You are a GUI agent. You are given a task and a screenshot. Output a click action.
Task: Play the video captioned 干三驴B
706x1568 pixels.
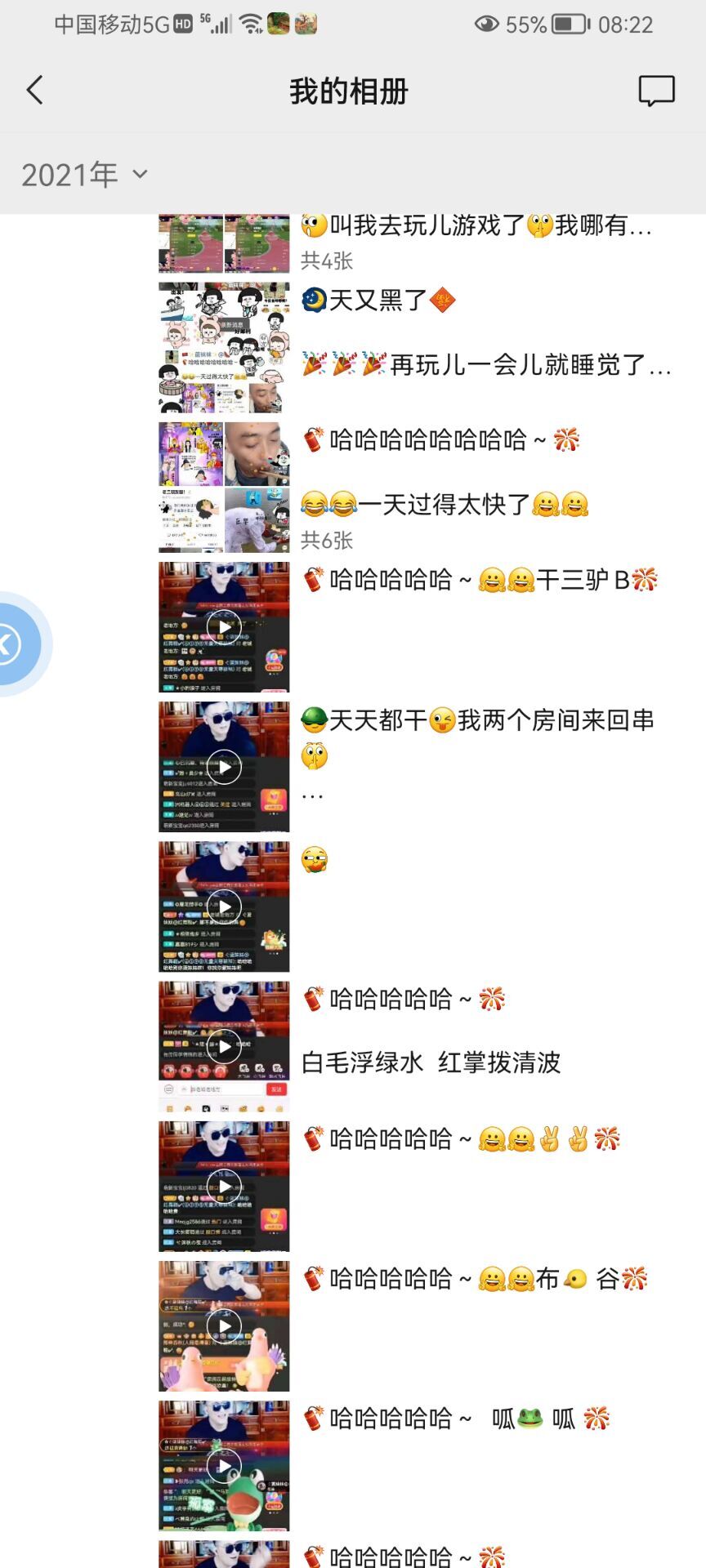tap(224, 627)
